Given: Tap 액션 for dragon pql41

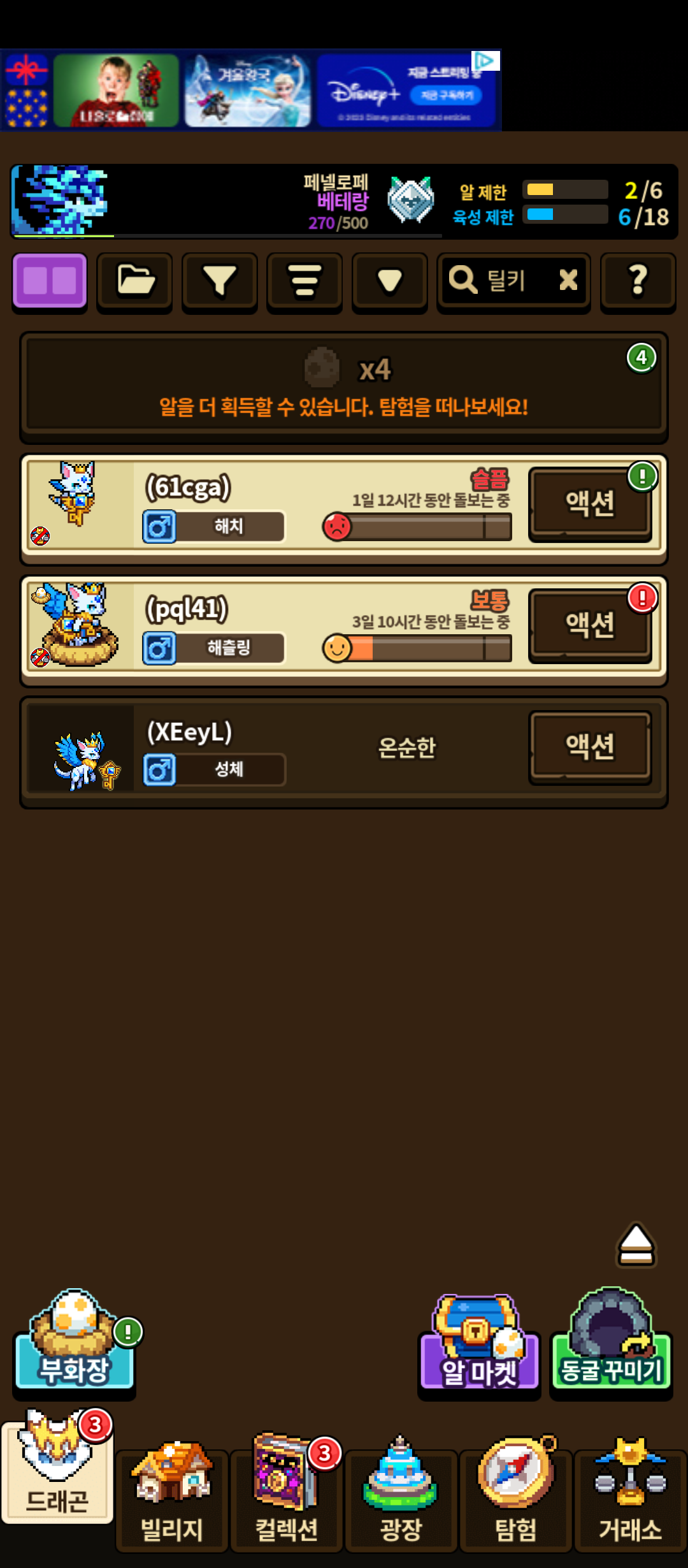Looking at the screenshot, I should point(591,625).
